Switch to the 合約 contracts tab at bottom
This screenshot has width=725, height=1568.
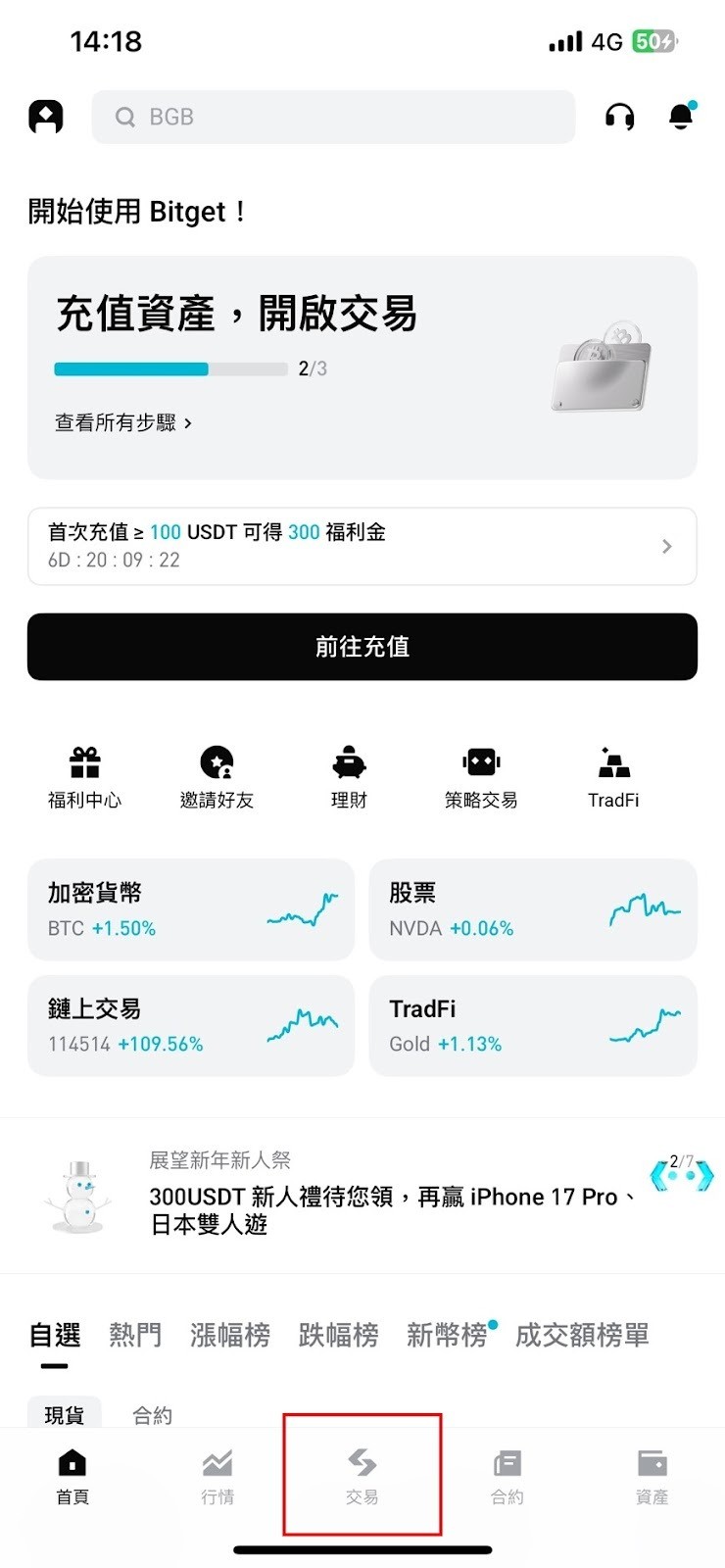[x=507, y=1470]
